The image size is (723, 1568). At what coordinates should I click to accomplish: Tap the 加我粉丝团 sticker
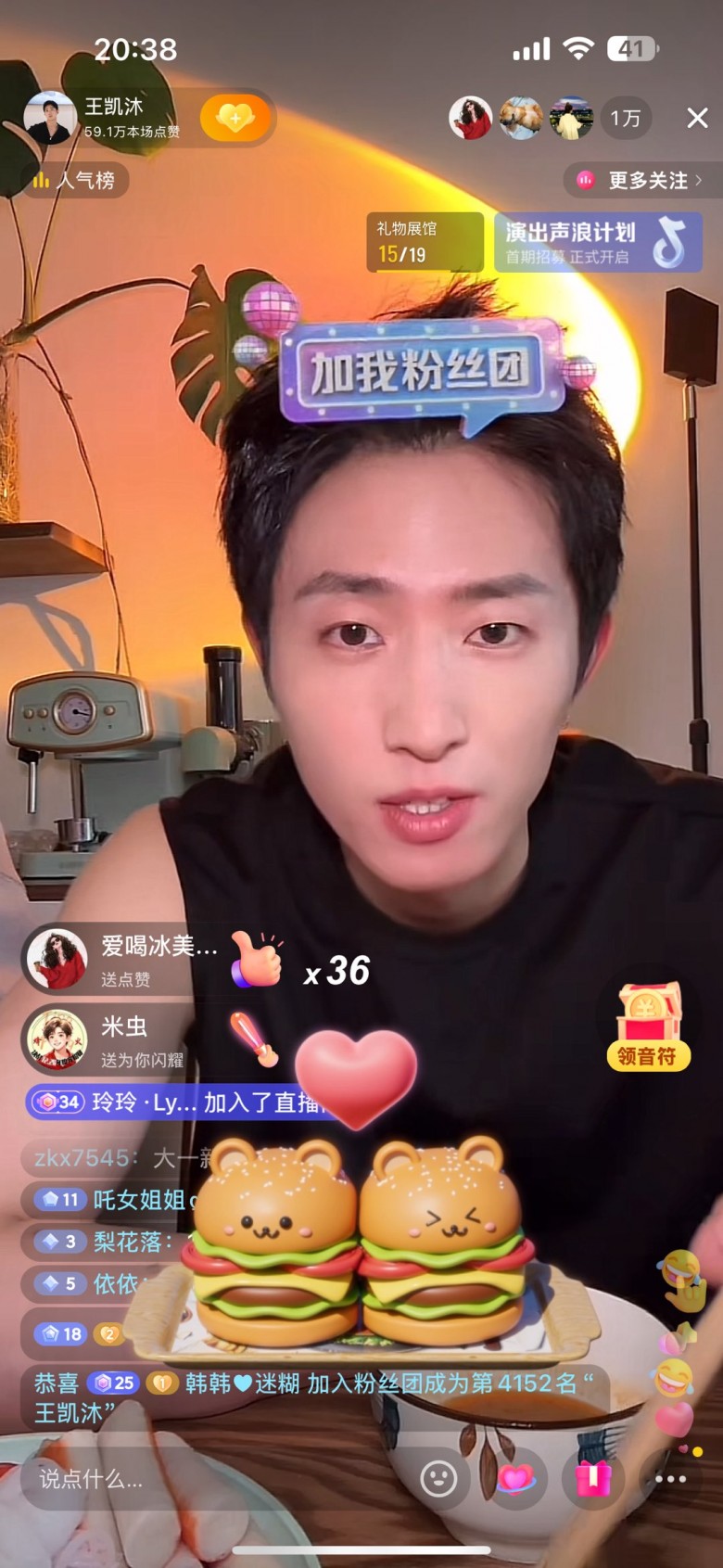pos(422,371)
